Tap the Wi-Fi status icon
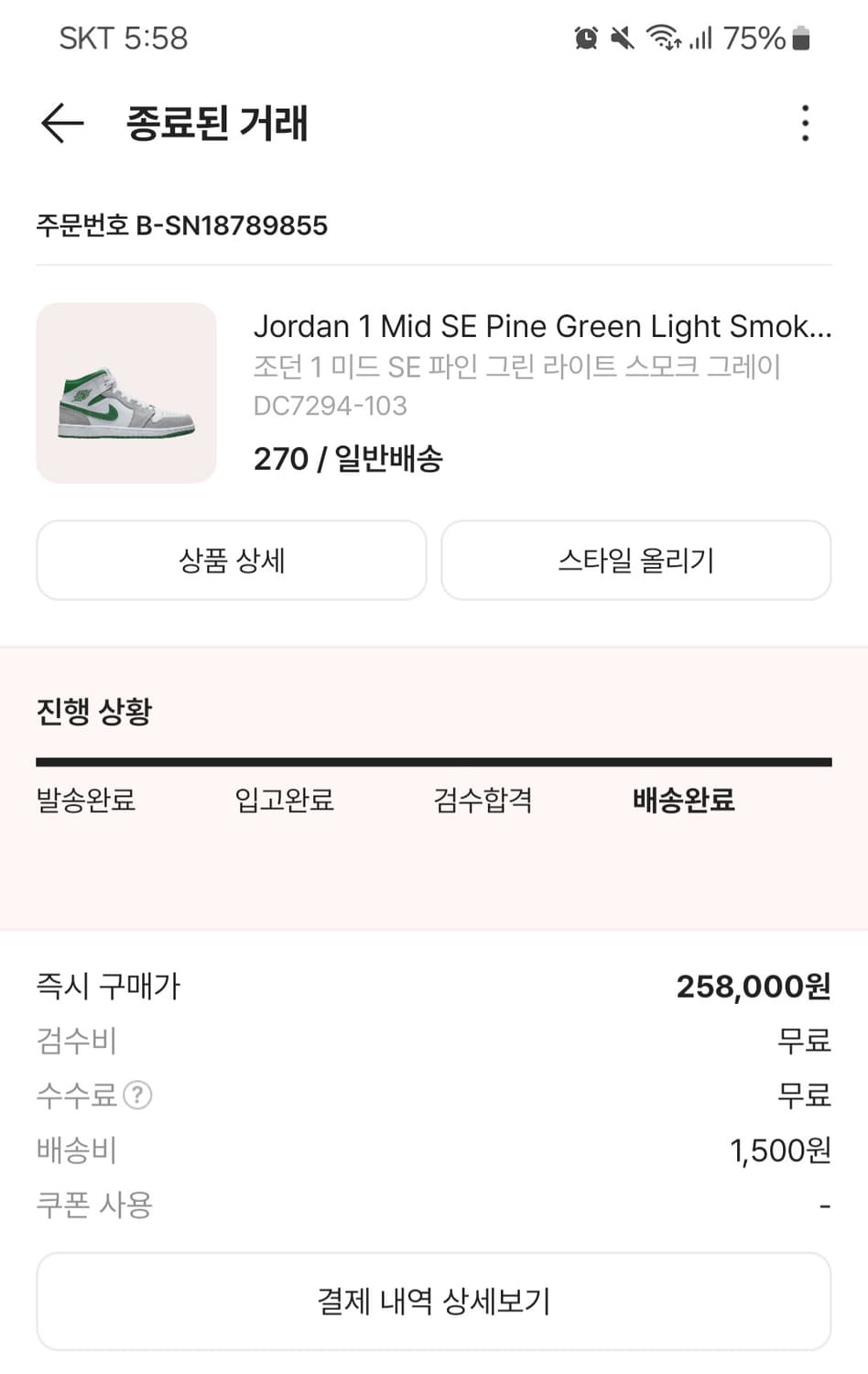 (x=665, y=38)
